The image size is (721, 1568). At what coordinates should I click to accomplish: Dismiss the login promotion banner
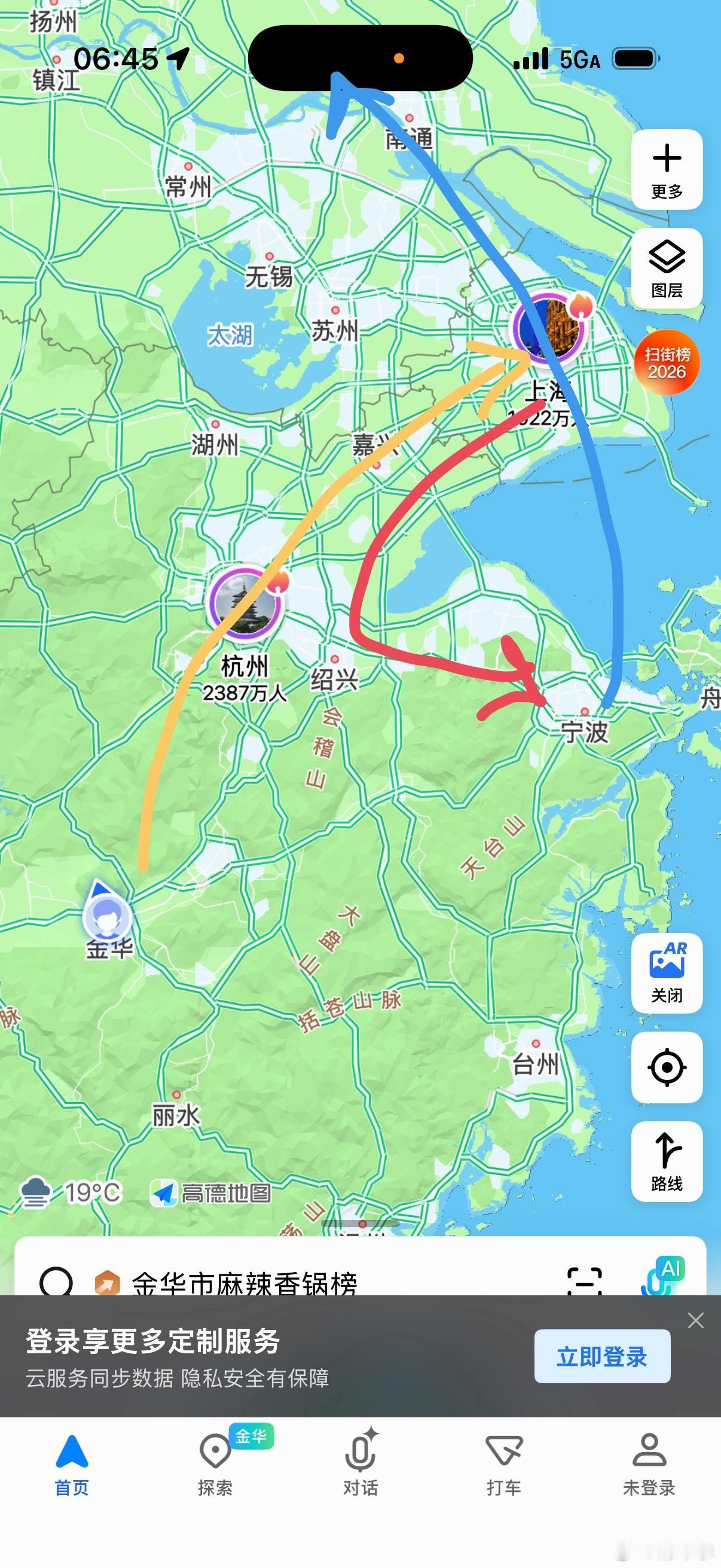(x=695, y=1320)
